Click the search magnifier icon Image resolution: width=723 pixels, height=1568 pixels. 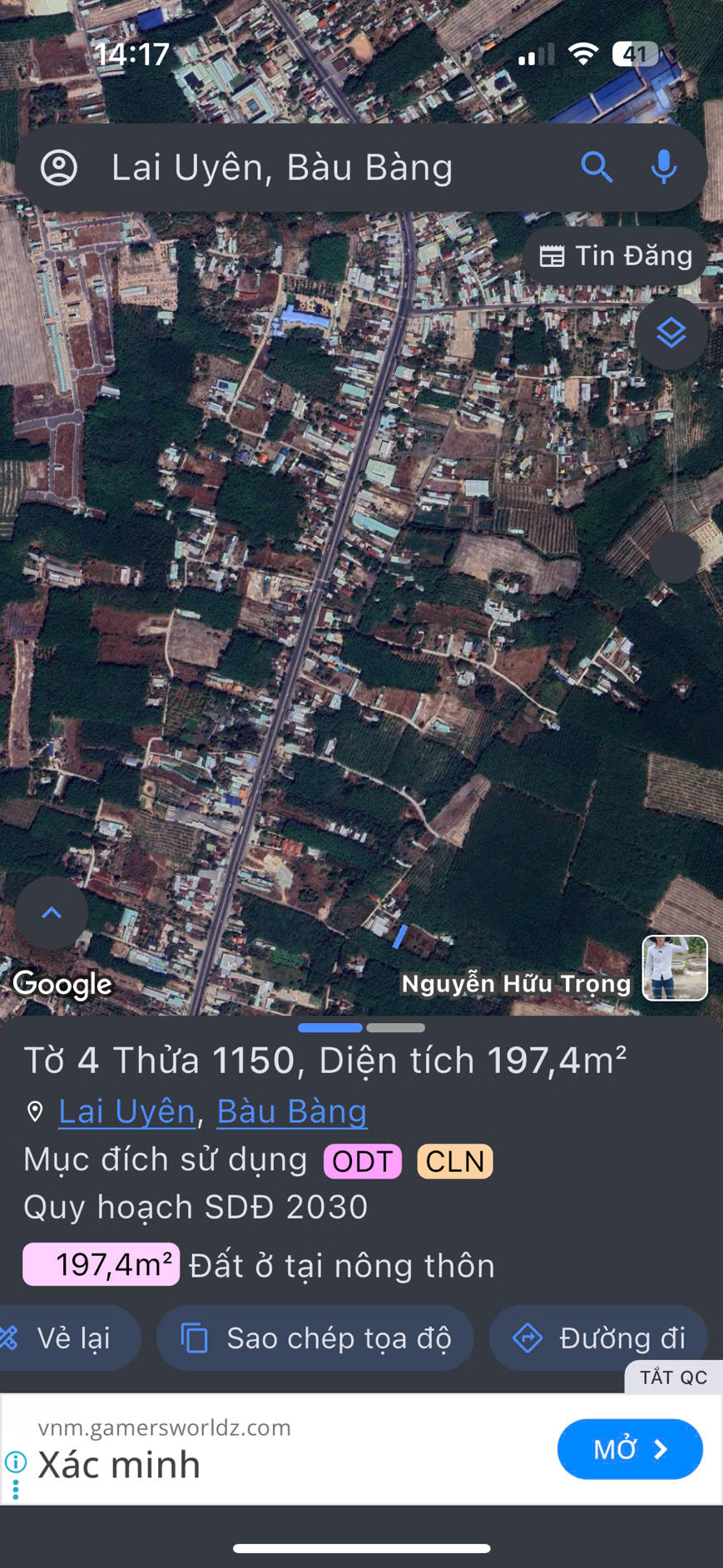click(x=597, y=166)
